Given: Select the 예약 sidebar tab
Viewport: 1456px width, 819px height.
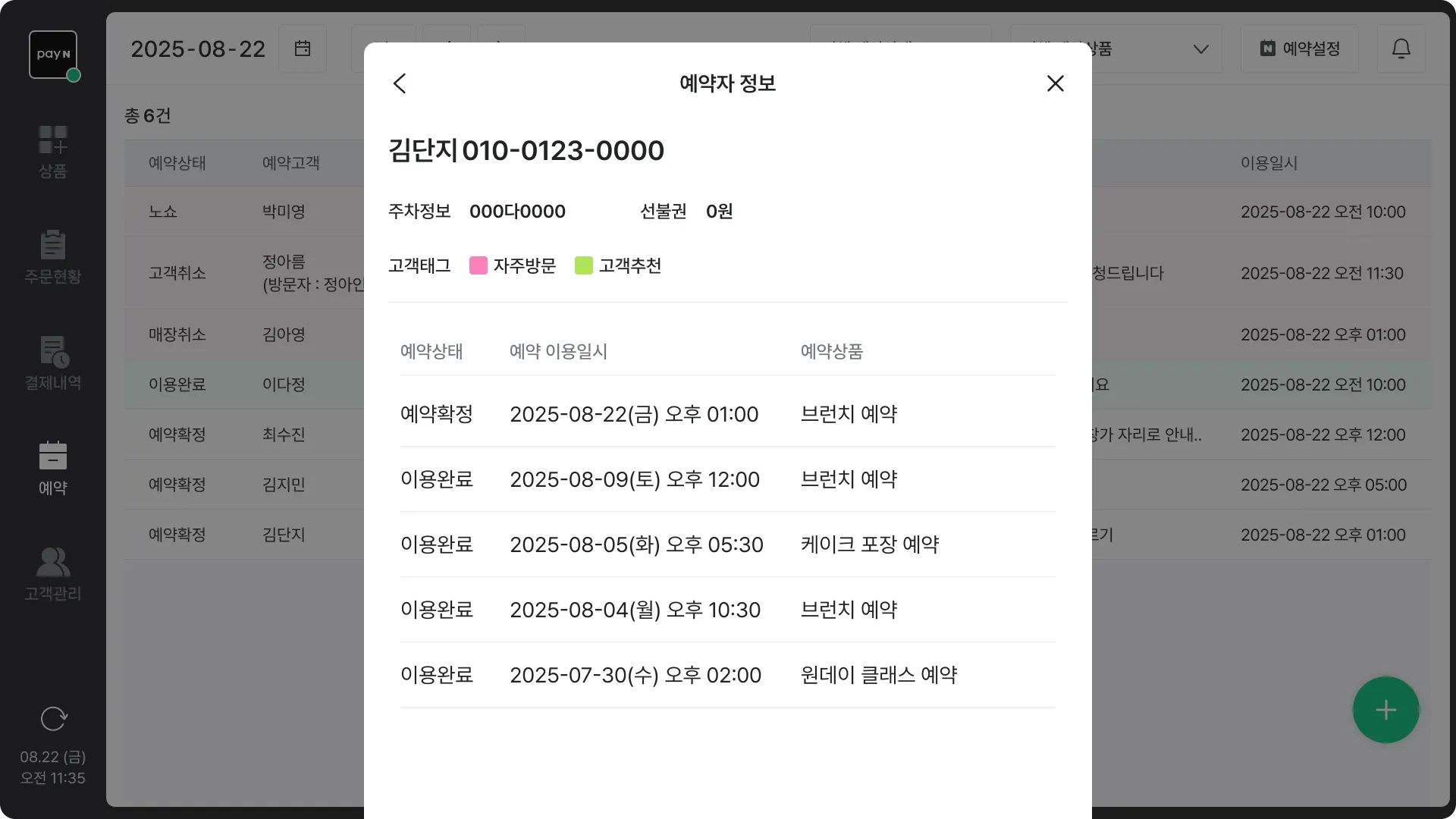Looking at the screenshot, I should [x=53, y=469].
